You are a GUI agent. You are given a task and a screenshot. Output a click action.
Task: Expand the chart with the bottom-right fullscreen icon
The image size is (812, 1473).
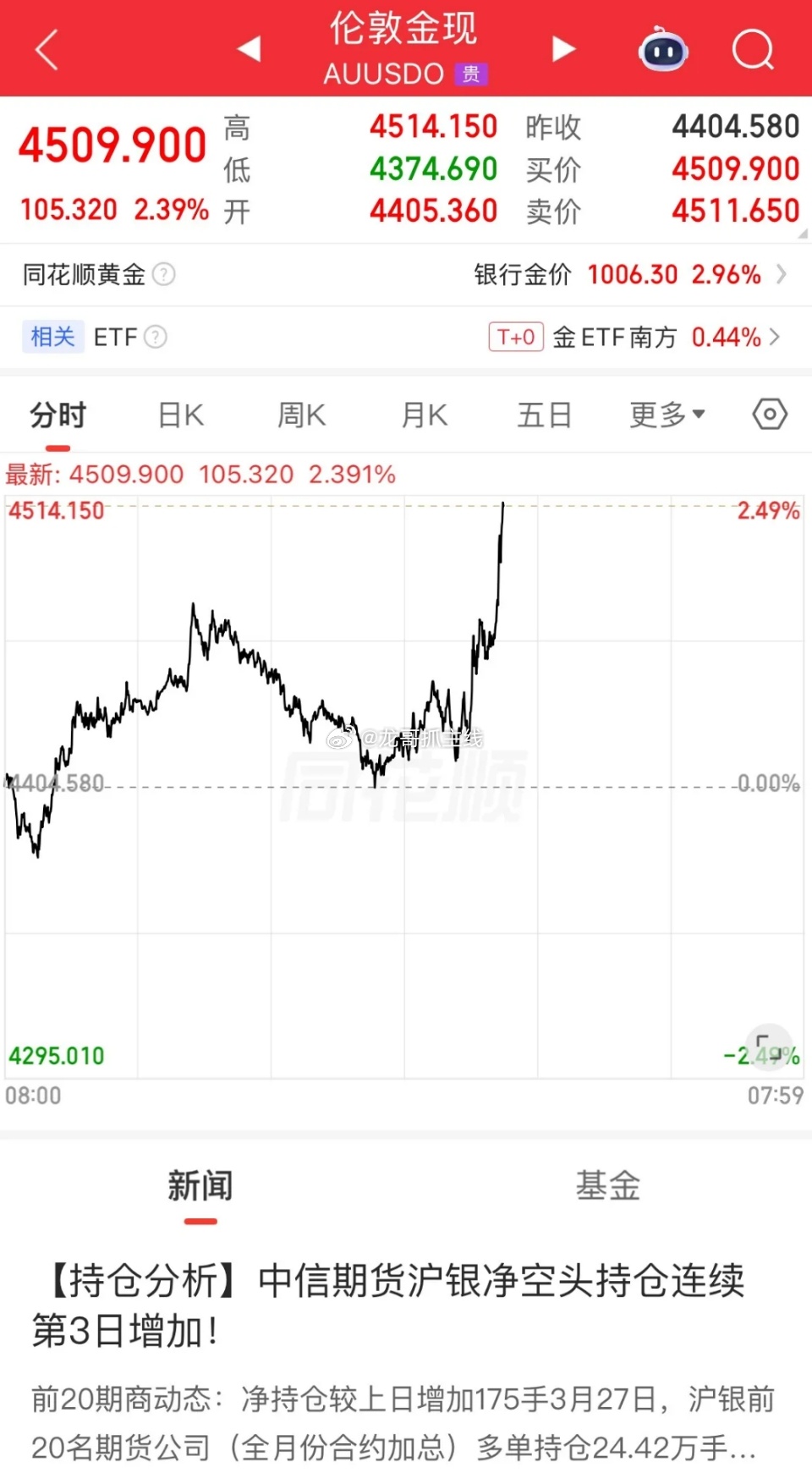[x=768, y=1047]
